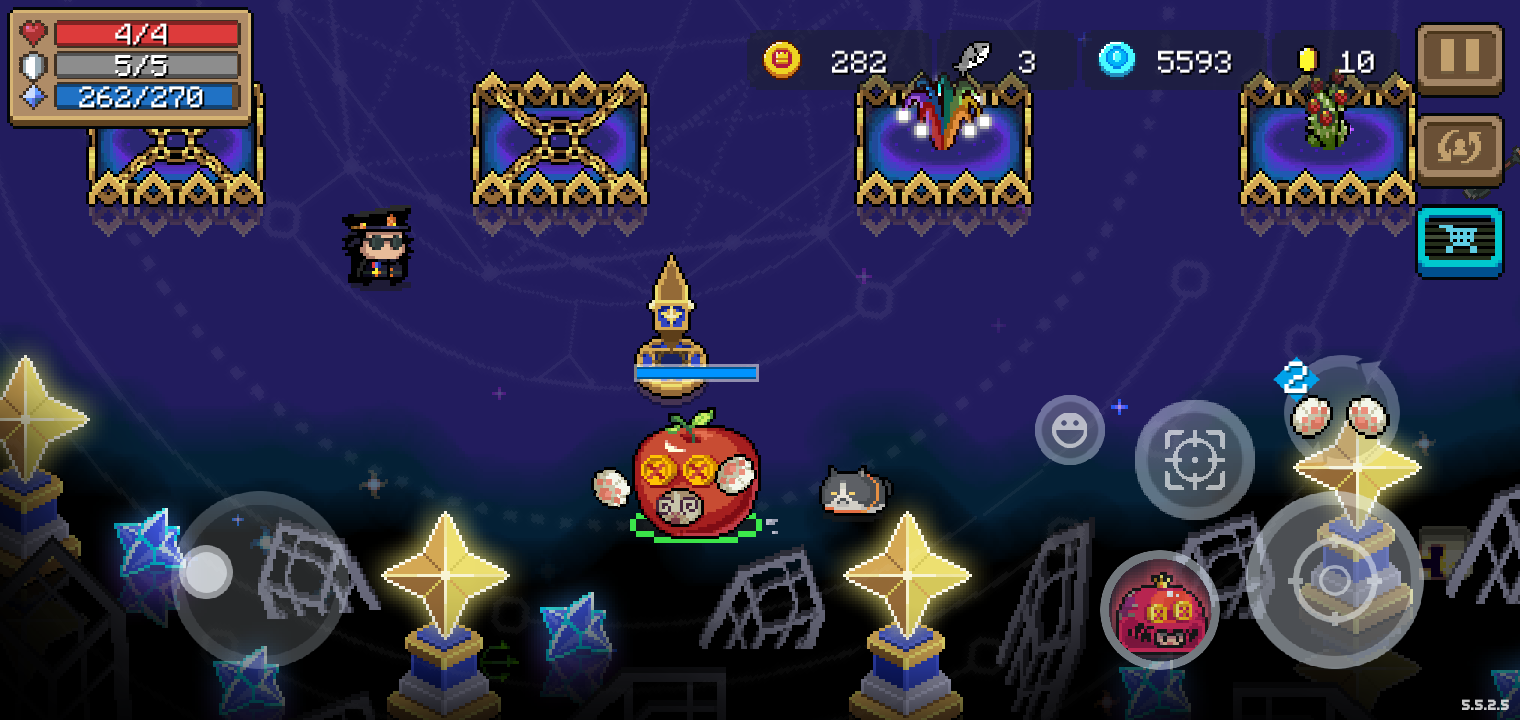Screen dimensions: 1520x720
Task: Switch weapon with the paw icon
Action: [x=1340, y=413]
